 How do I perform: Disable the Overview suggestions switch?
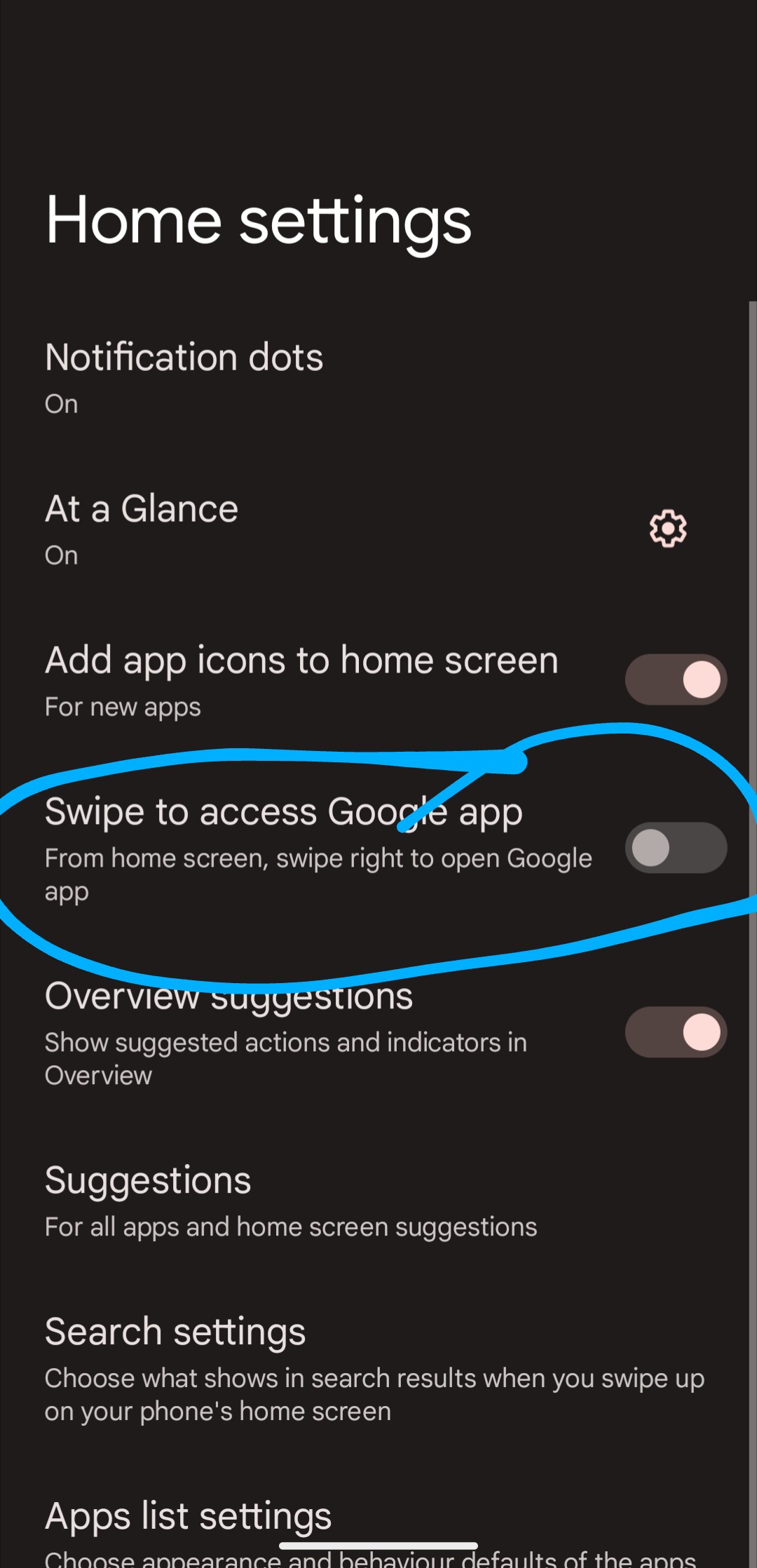(x=676, y=1032)
